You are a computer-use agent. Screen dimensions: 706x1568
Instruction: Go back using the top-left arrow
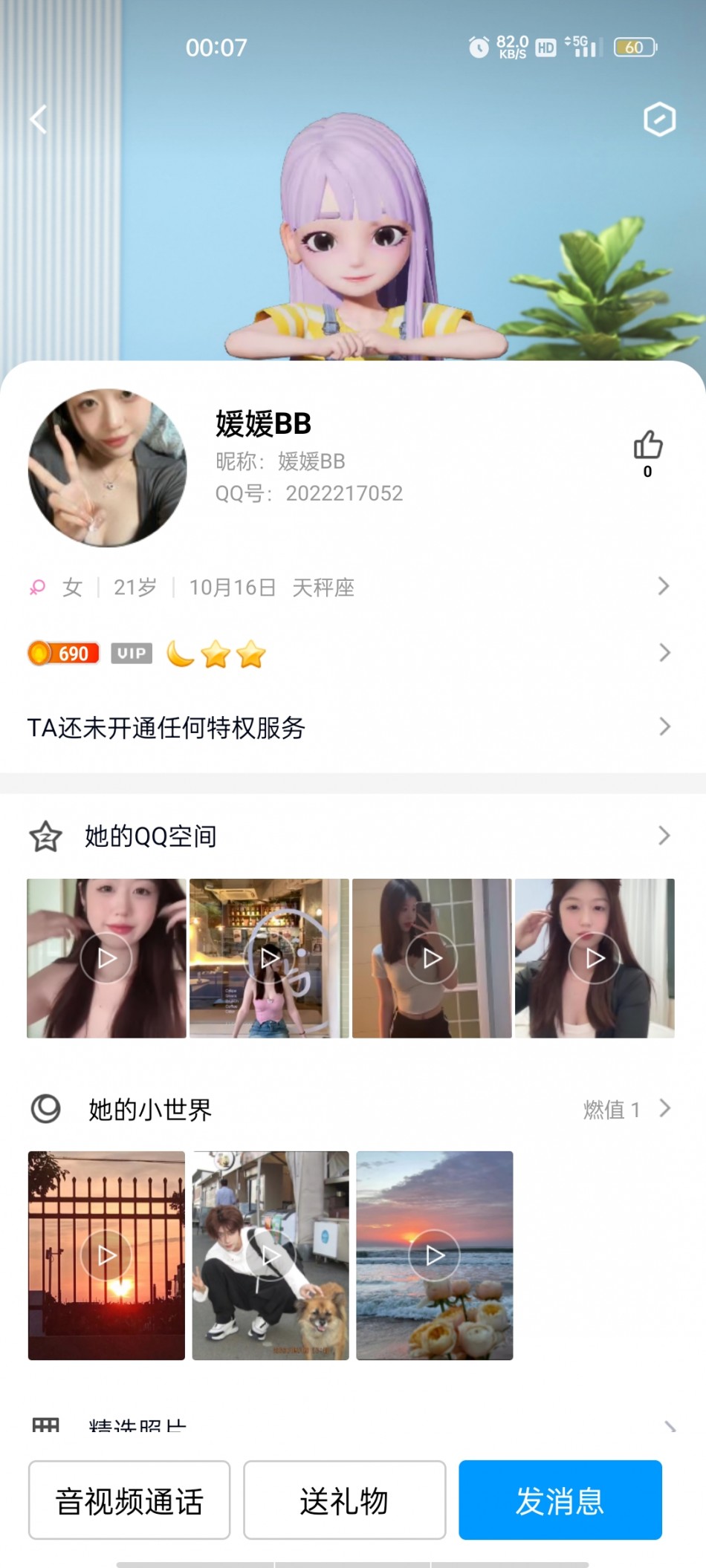click(x=39, y=120)
